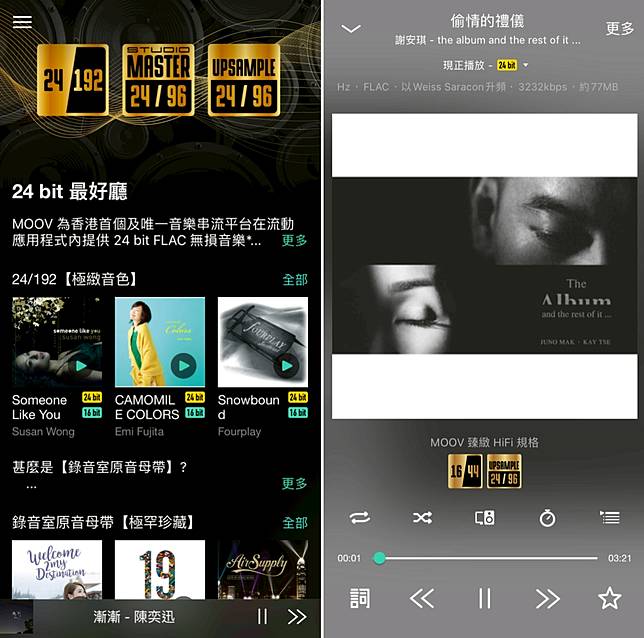
Task: Pause 漸漸 in the mini player
Action: point(263,617)
